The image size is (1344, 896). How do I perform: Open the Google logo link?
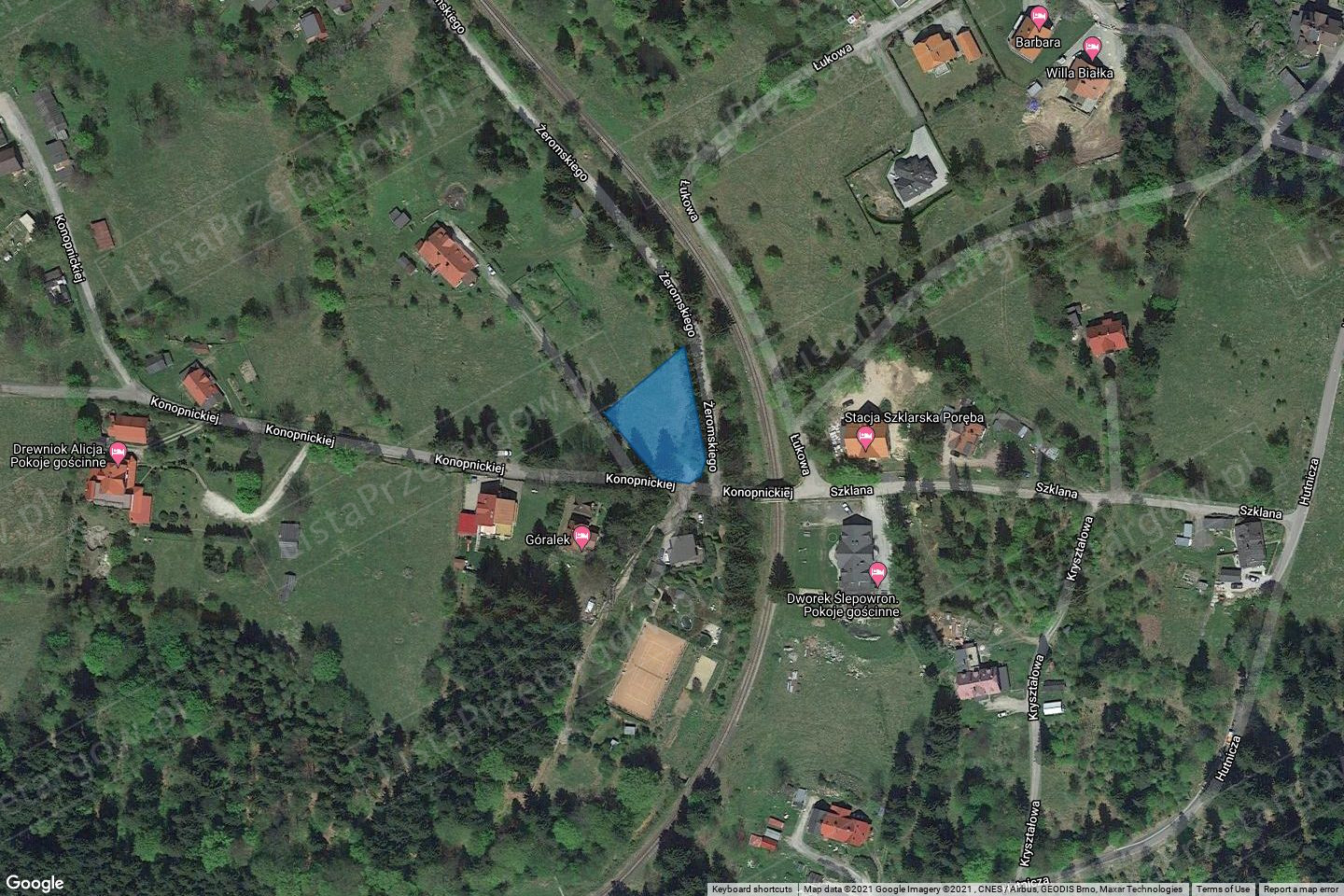[34, 883]
